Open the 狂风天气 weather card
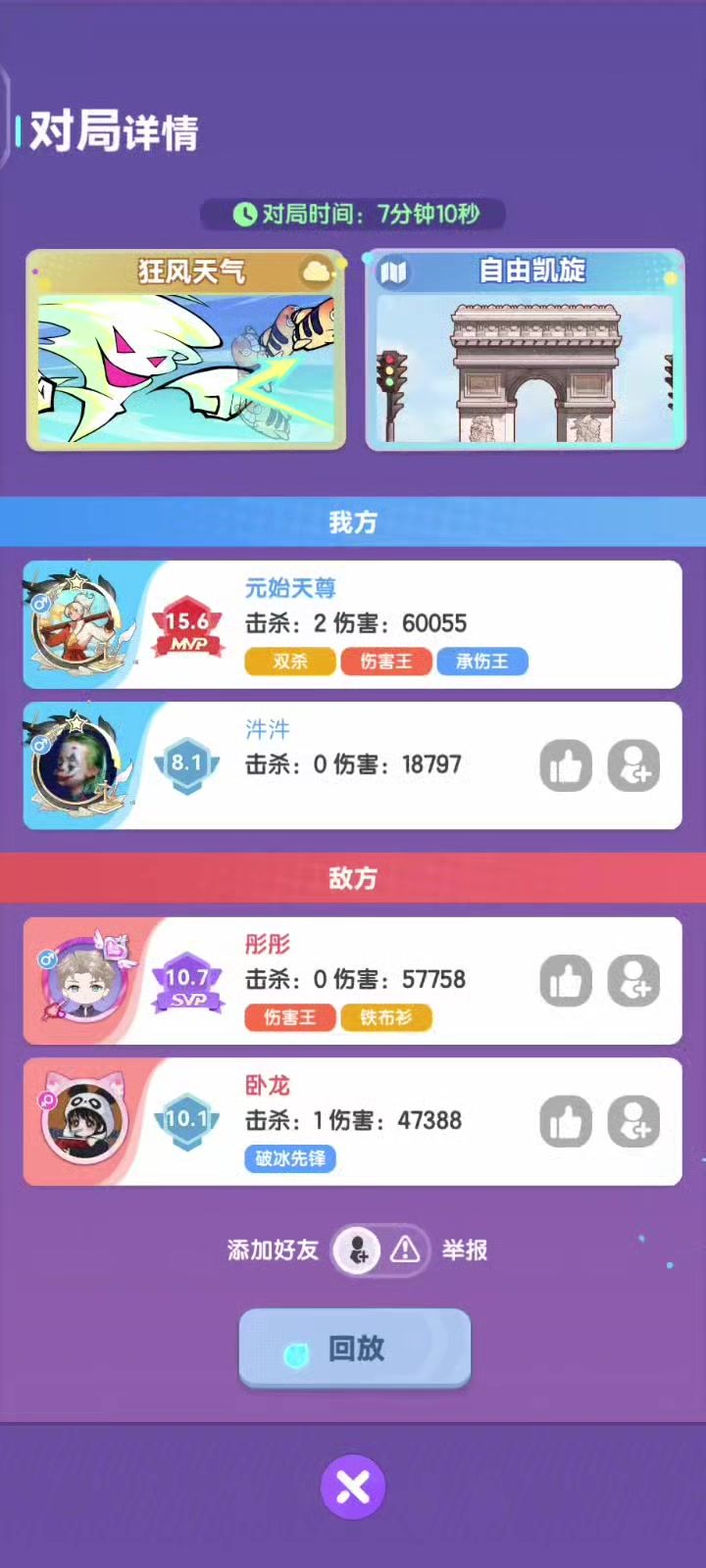 coord(186,351)
